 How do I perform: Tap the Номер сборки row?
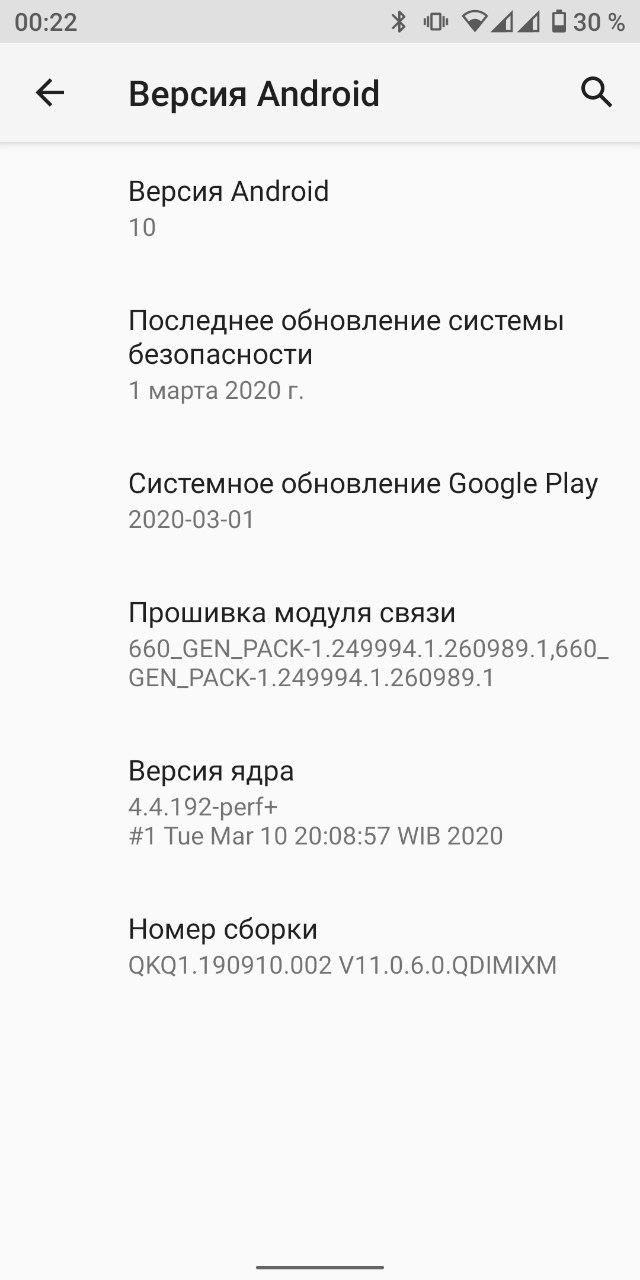(320, 946)
